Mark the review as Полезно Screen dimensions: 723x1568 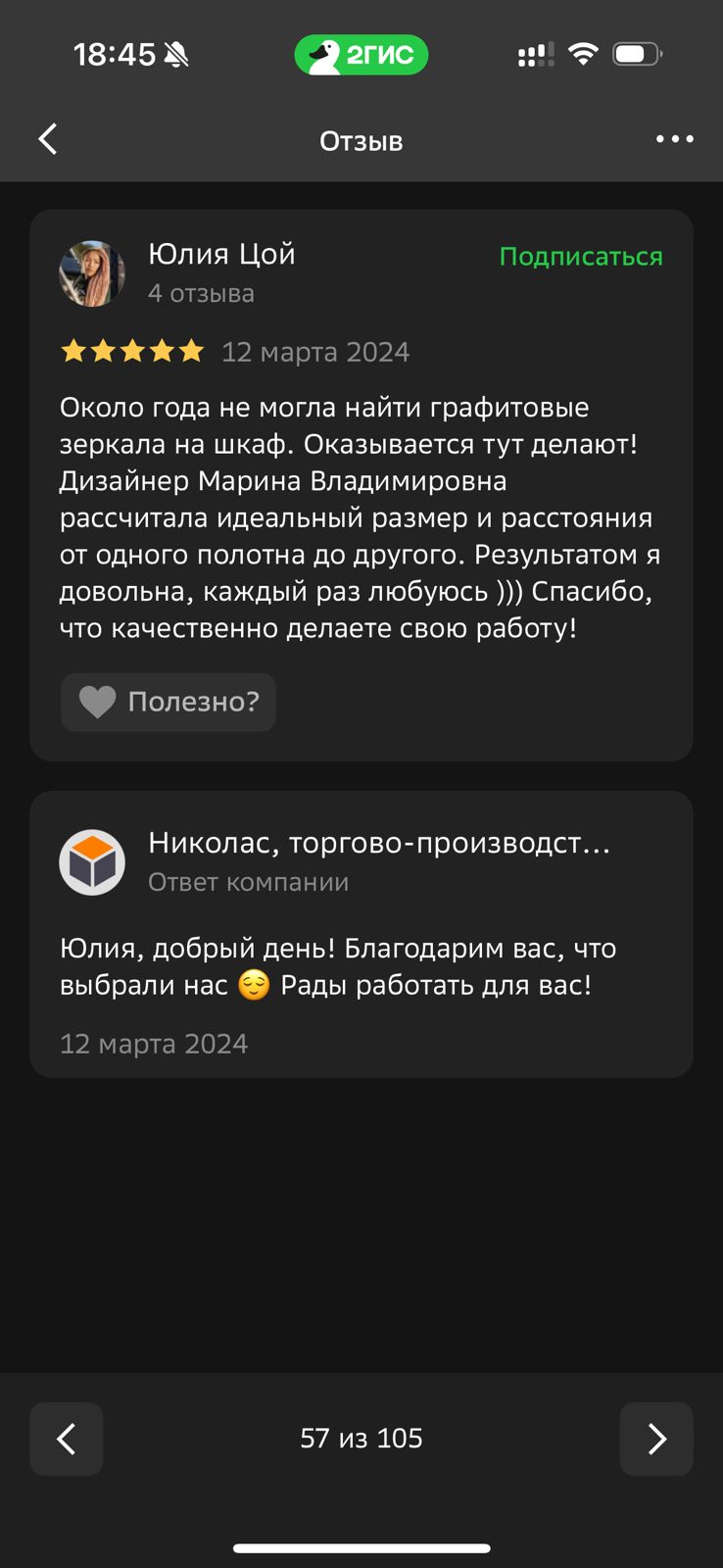tap(169, 702)
